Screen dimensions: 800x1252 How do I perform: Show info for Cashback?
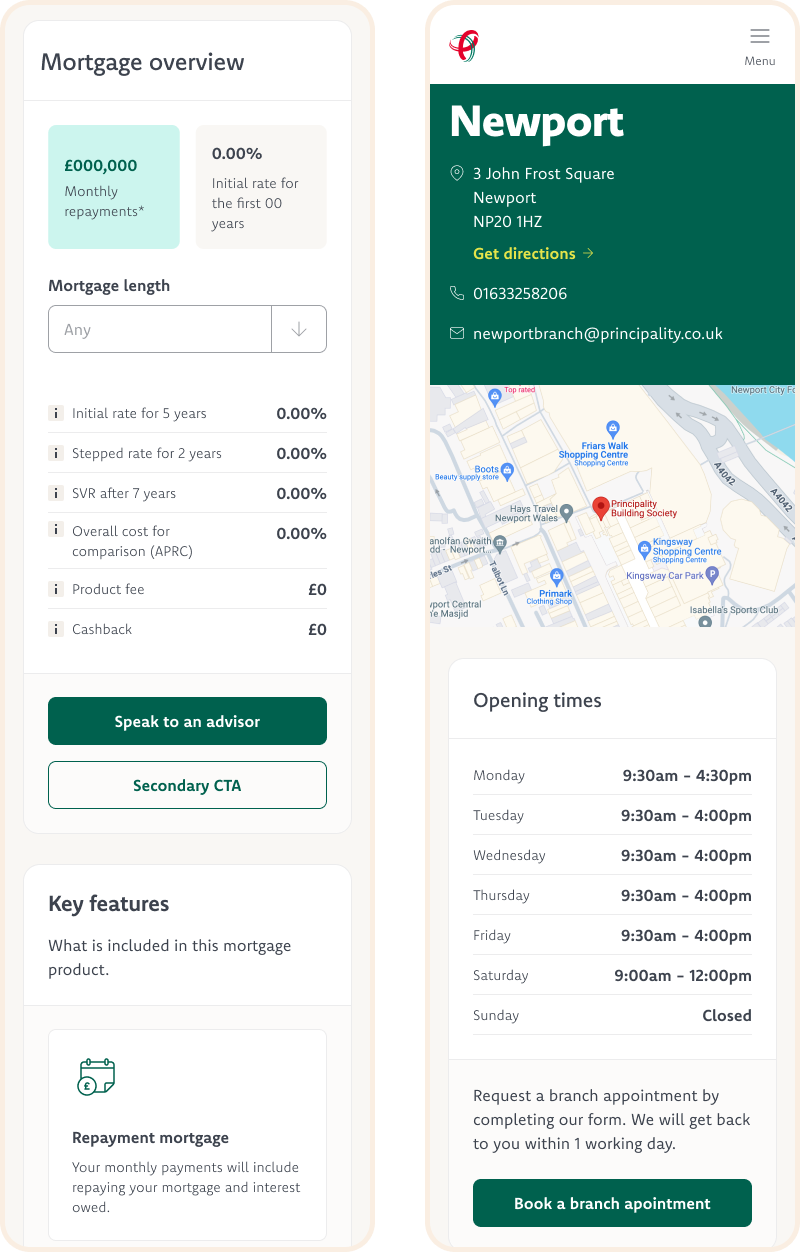(x=56, y=629)
